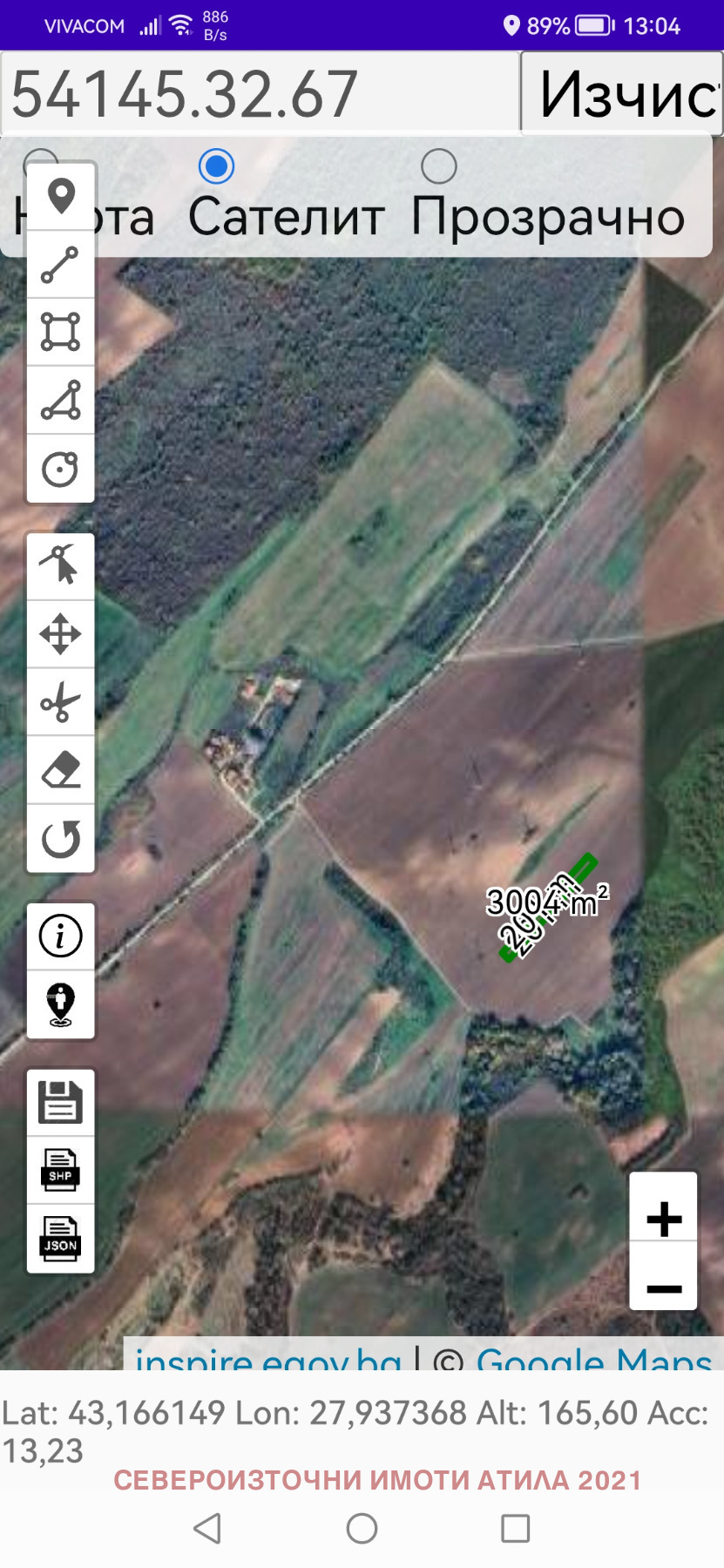
Task: Show my current location on map
Action: (x=61, y=1004)
